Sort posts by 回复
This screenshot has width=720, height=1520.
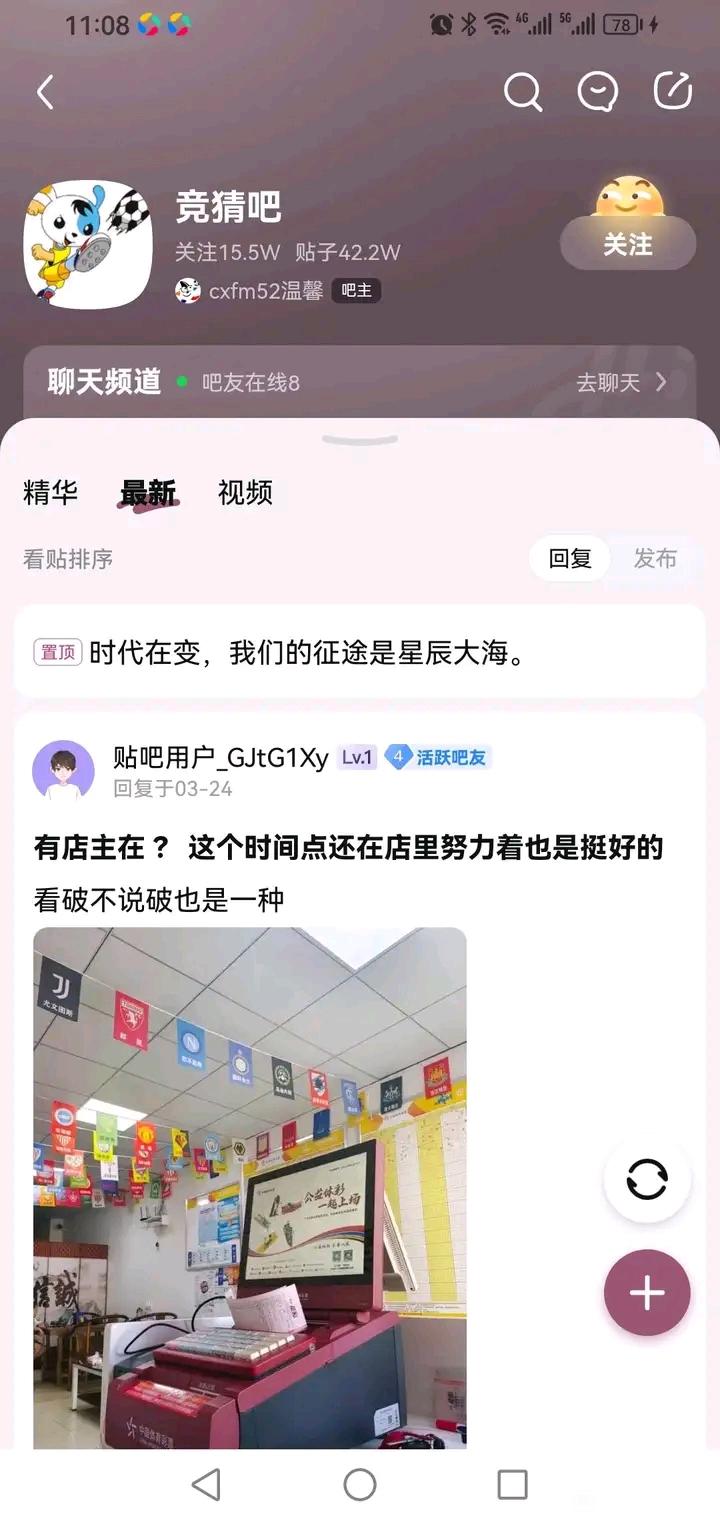coord(570,559)
